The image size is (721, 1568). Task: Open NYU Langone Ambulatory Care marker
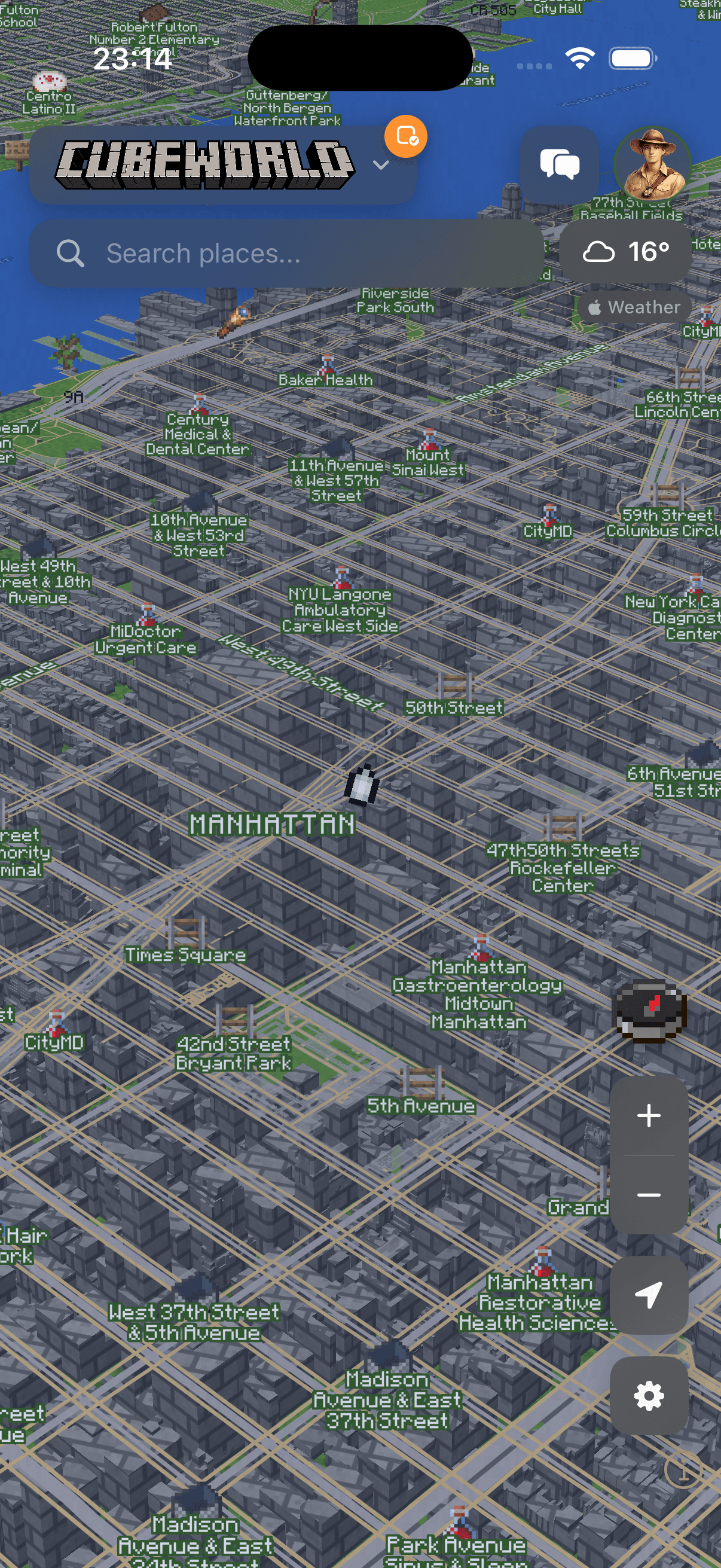[x=341, y=576]
